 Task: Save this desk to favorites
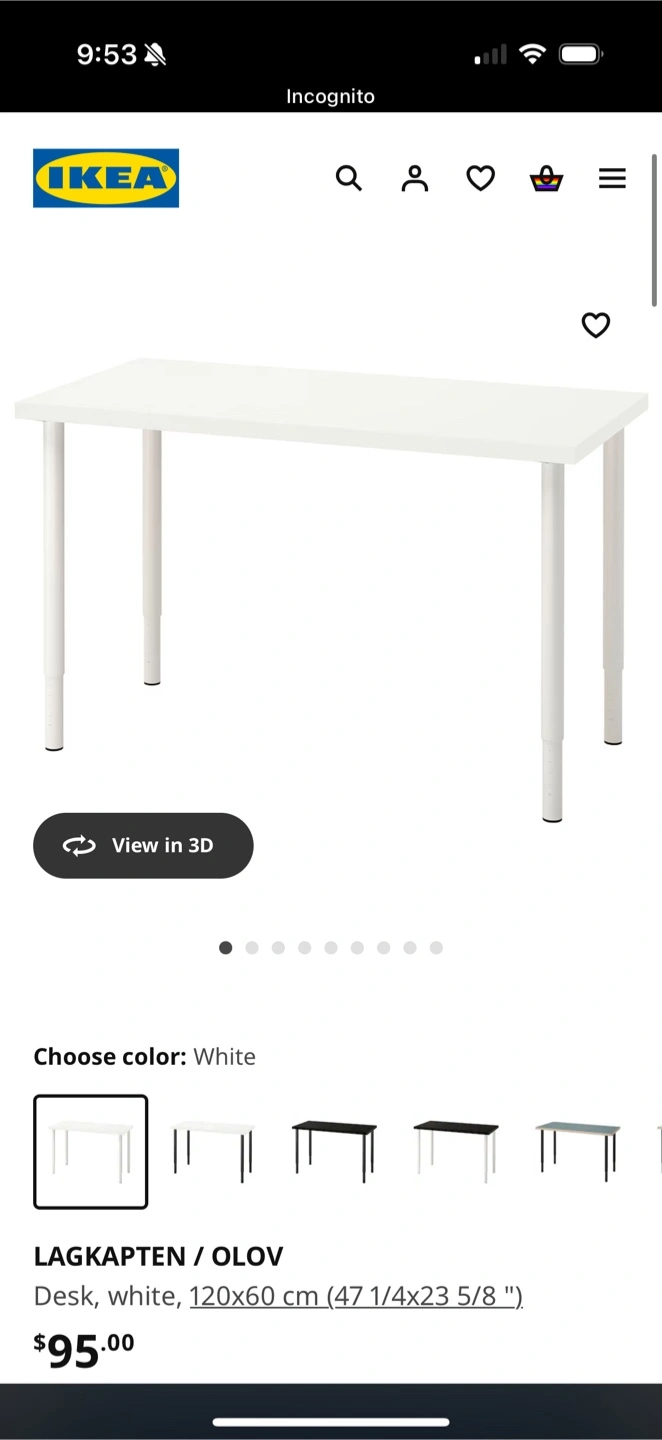point(596,325)
